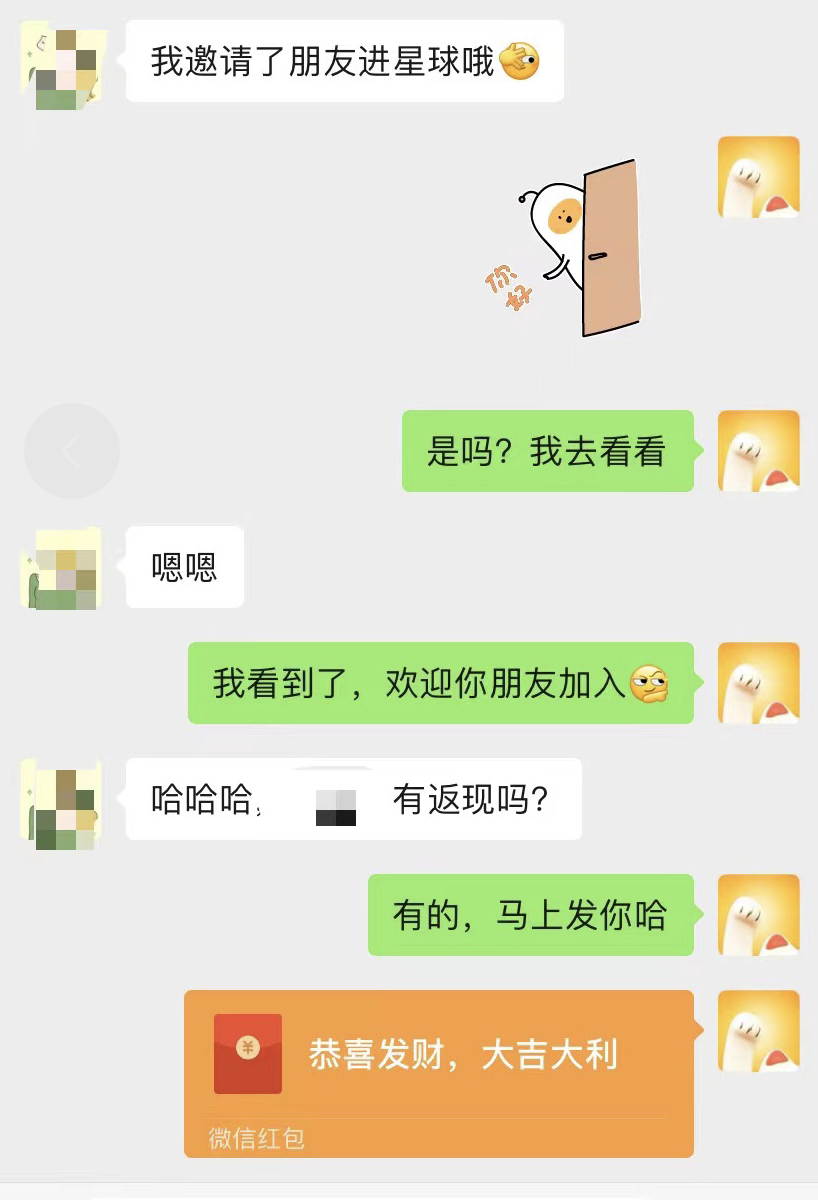Open own avatar next to 有的，马上发你哈
The image size is (818, 1200).
(x=758, y=915)
